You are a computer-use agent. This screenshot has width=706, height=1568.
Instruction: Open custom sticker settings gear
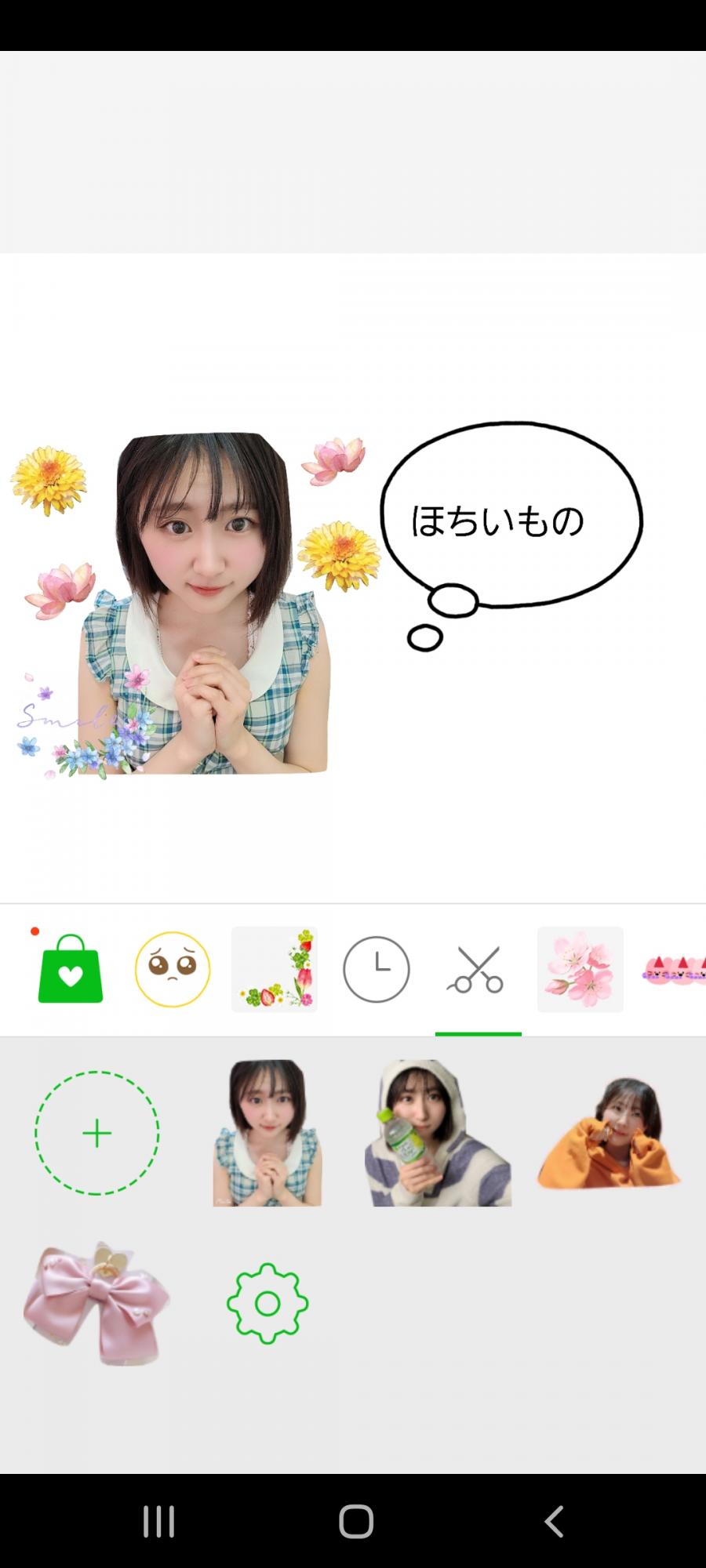tap(267, 1303)
